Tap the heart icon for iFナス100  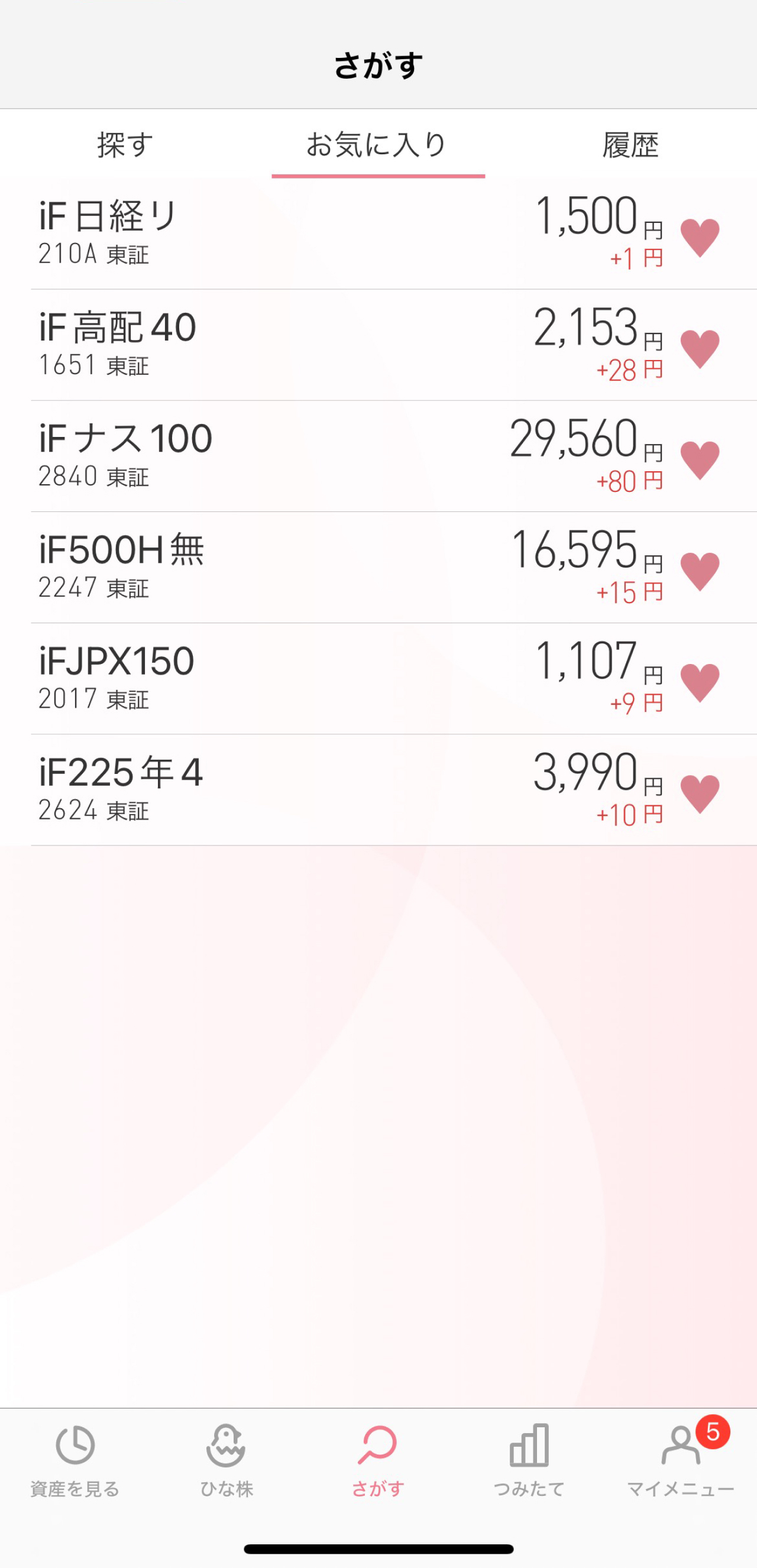point(700,461)
